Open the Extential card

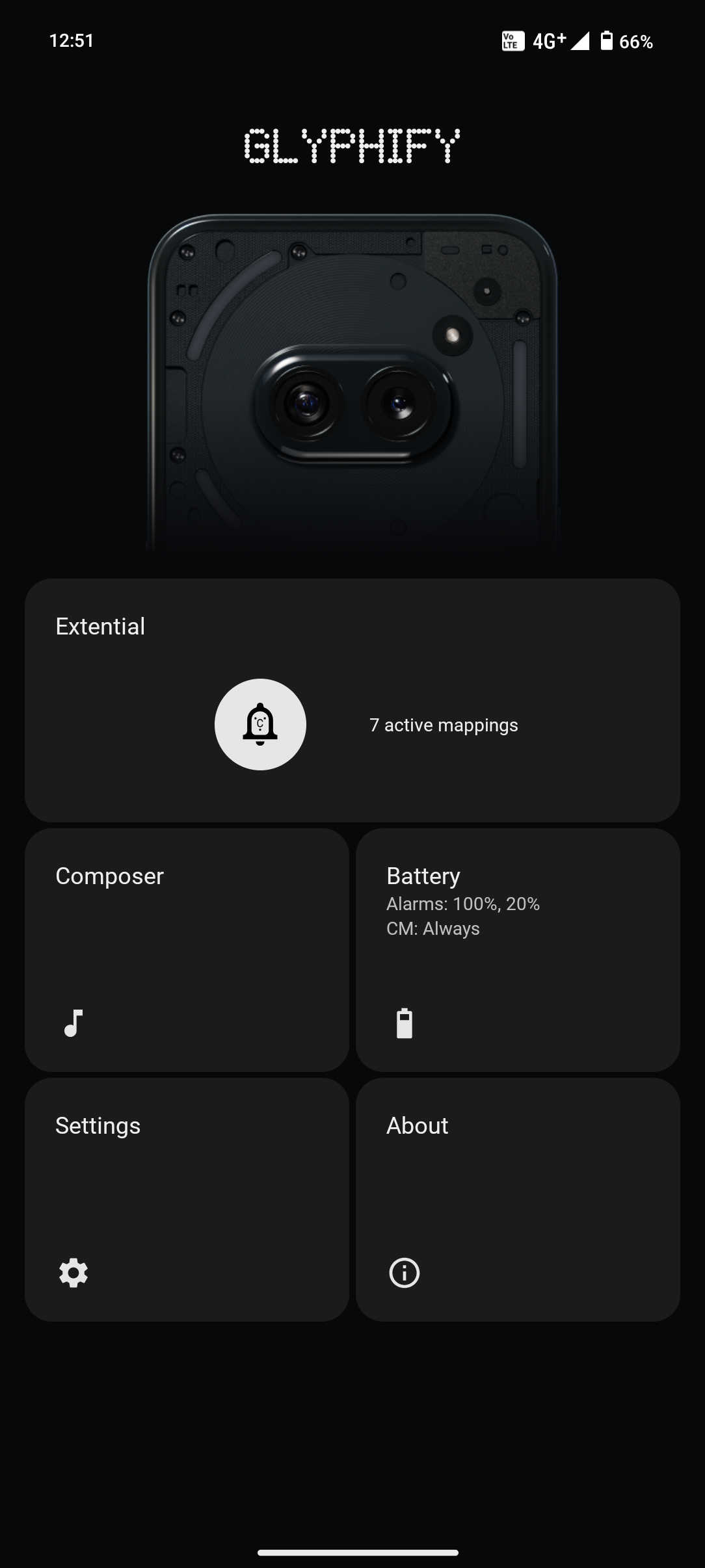coord(352,699)
